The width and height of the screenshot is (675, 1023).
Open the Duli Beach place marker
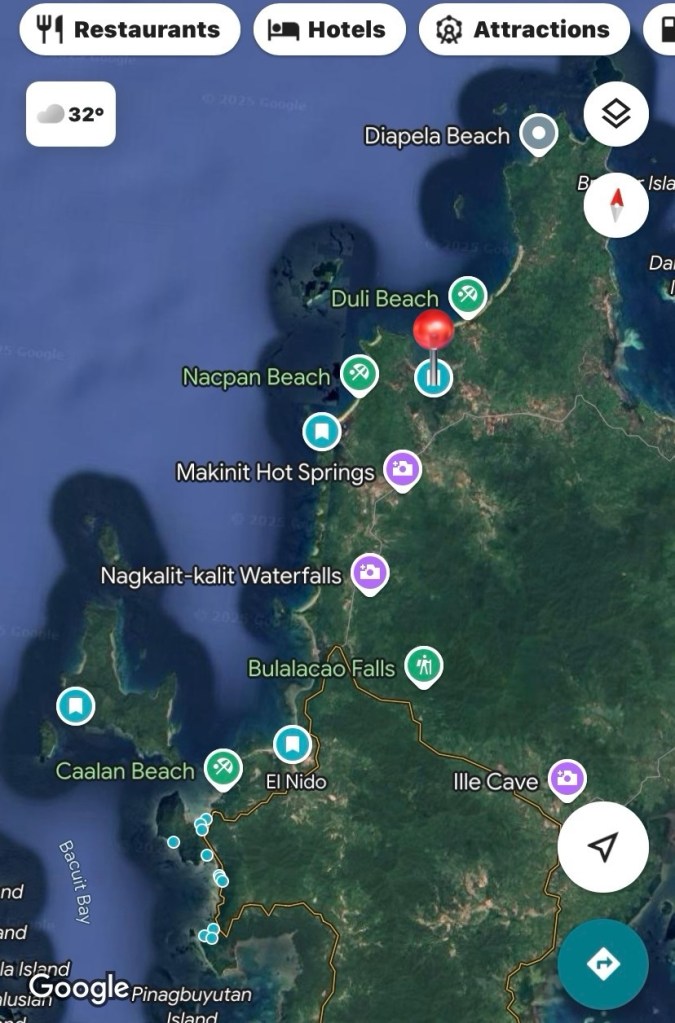click(467, 295)
